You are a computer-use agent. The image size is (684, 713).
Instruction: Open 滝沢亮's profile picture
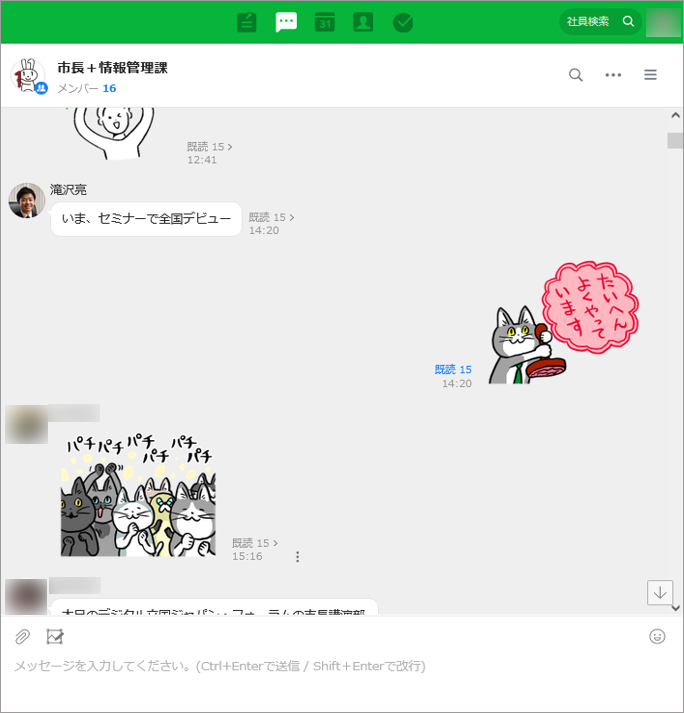click(x=27, y=200)
